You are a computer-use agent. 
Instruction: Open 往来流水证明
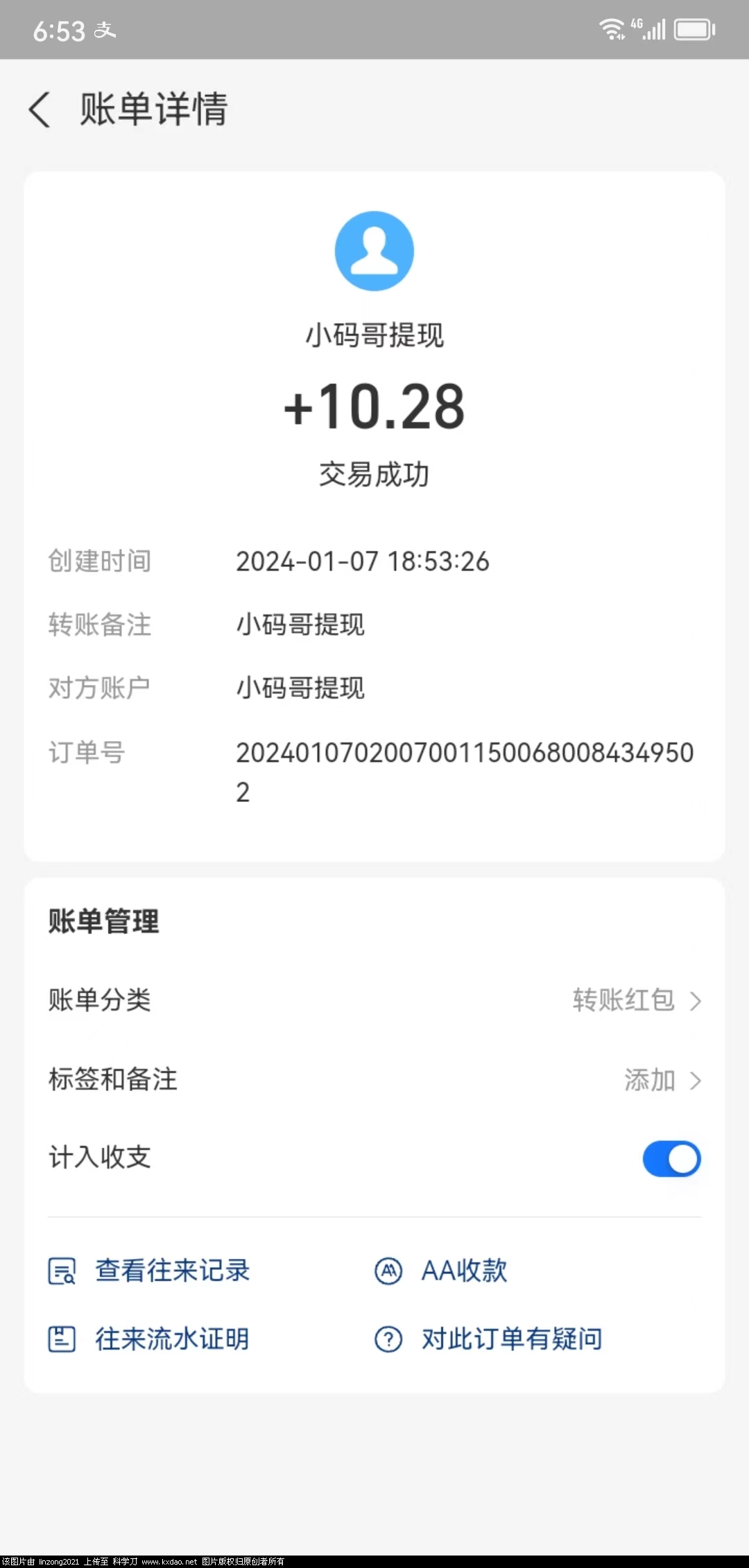[149, 1339]
